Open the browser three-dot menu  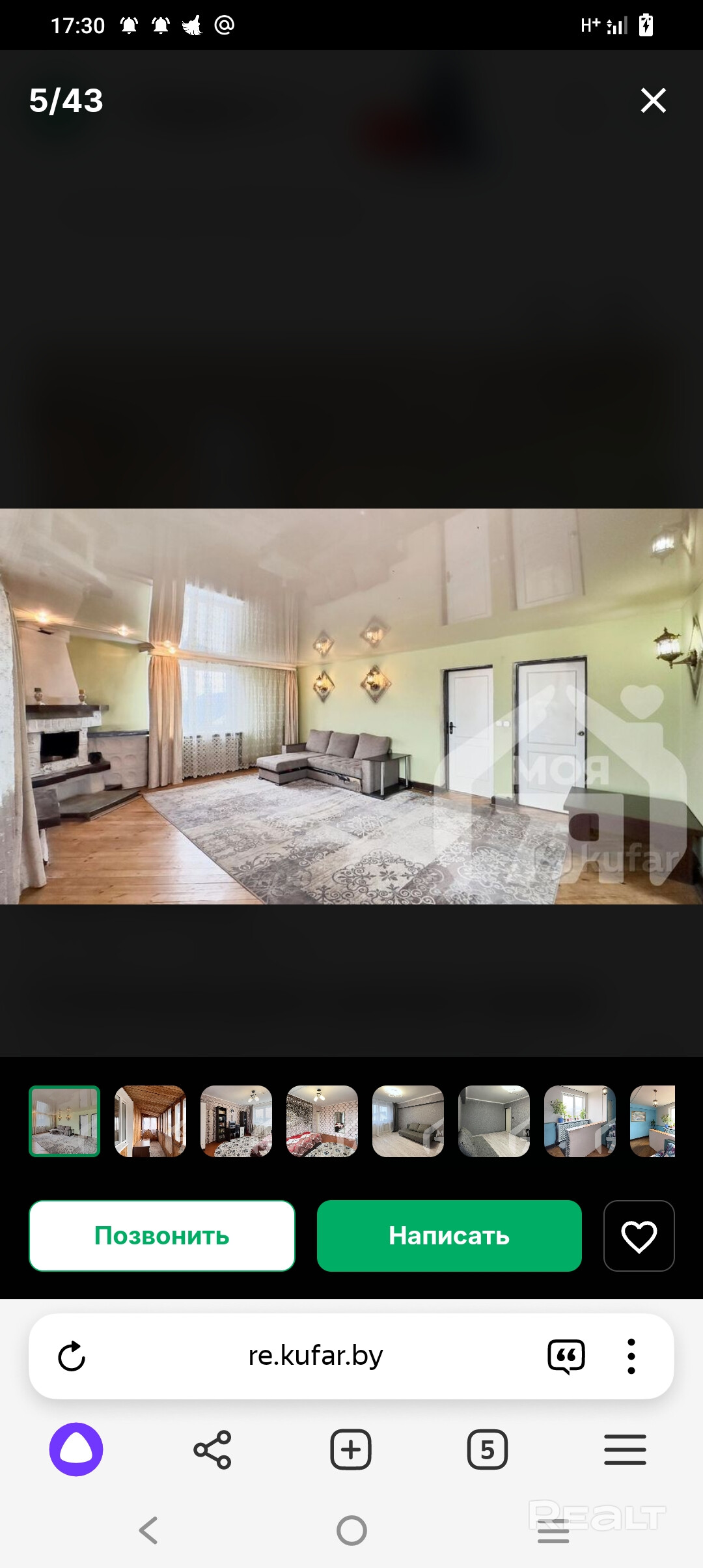631,1356
